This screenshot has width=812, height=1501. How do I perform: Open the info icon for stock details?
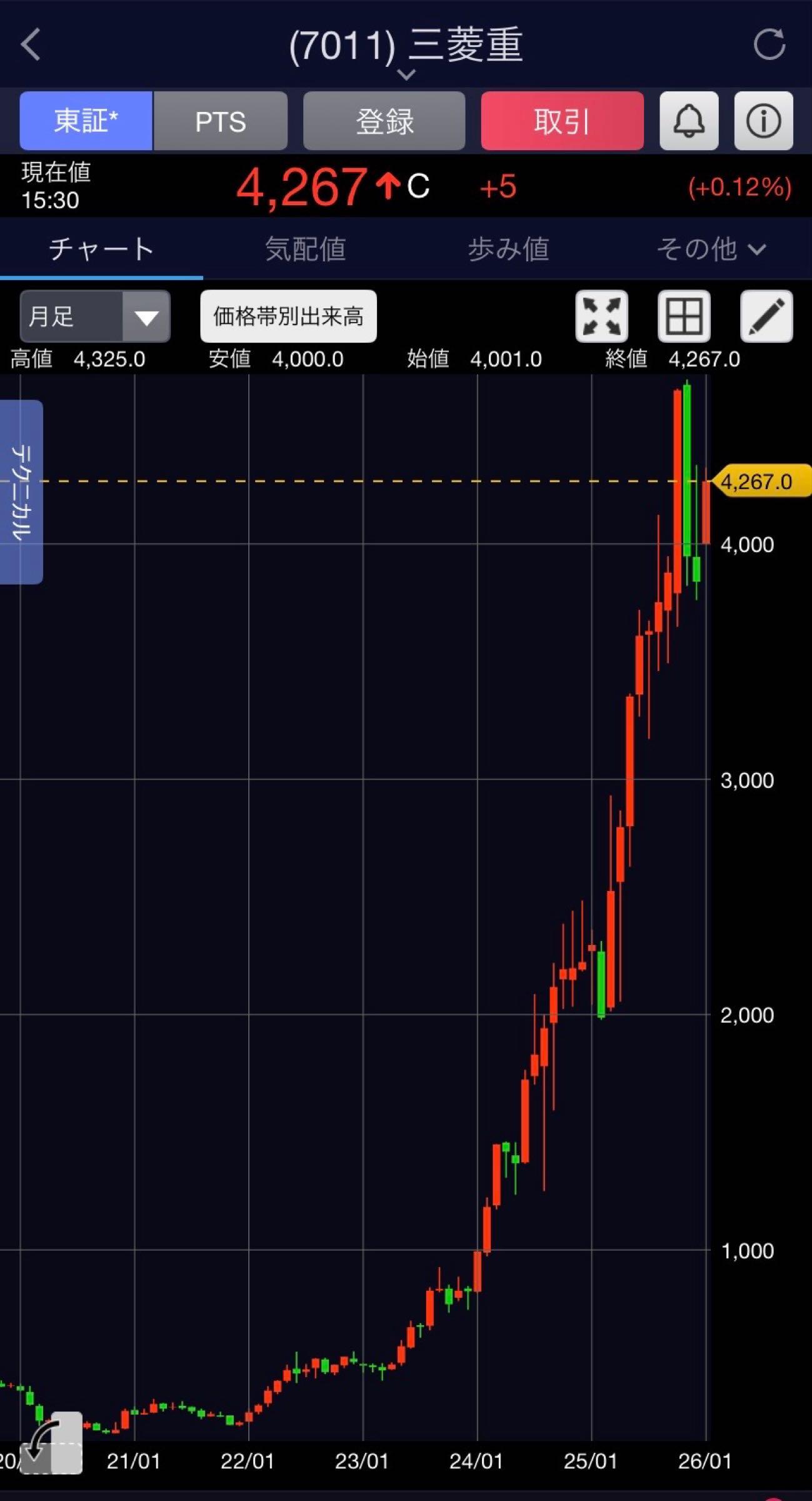coord(763,121)
